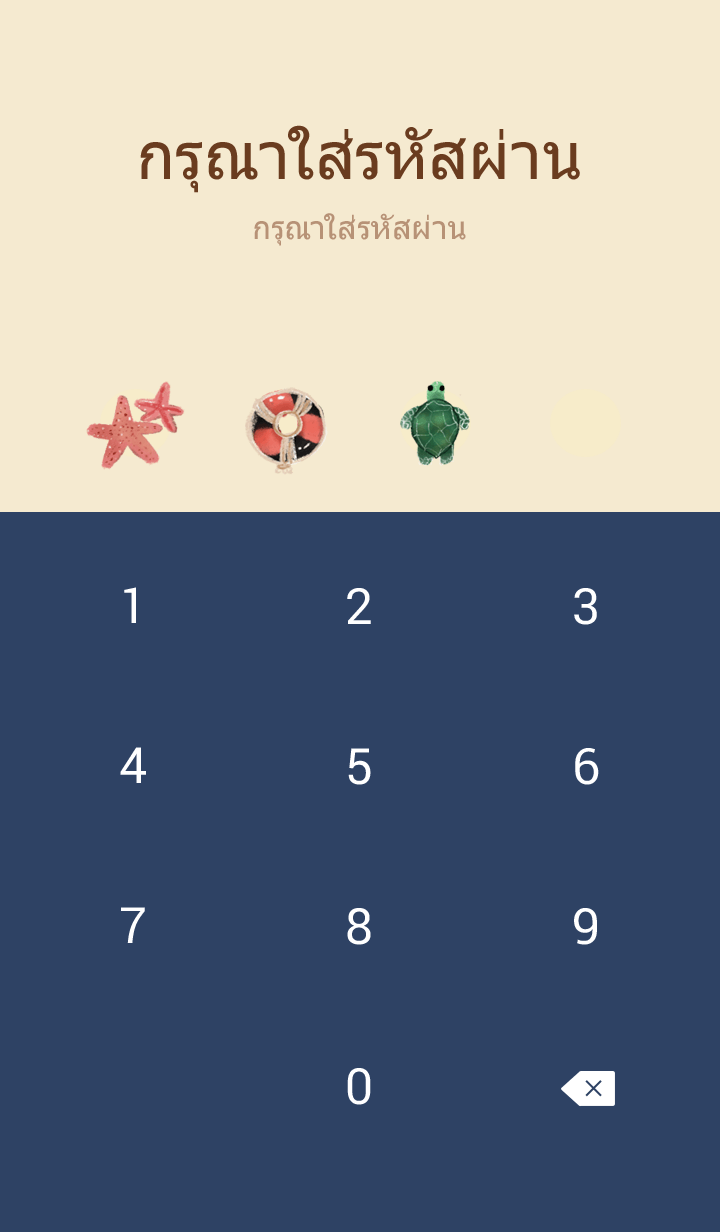
Task: Enter digit 1 on the keypad
Action: 132,607
